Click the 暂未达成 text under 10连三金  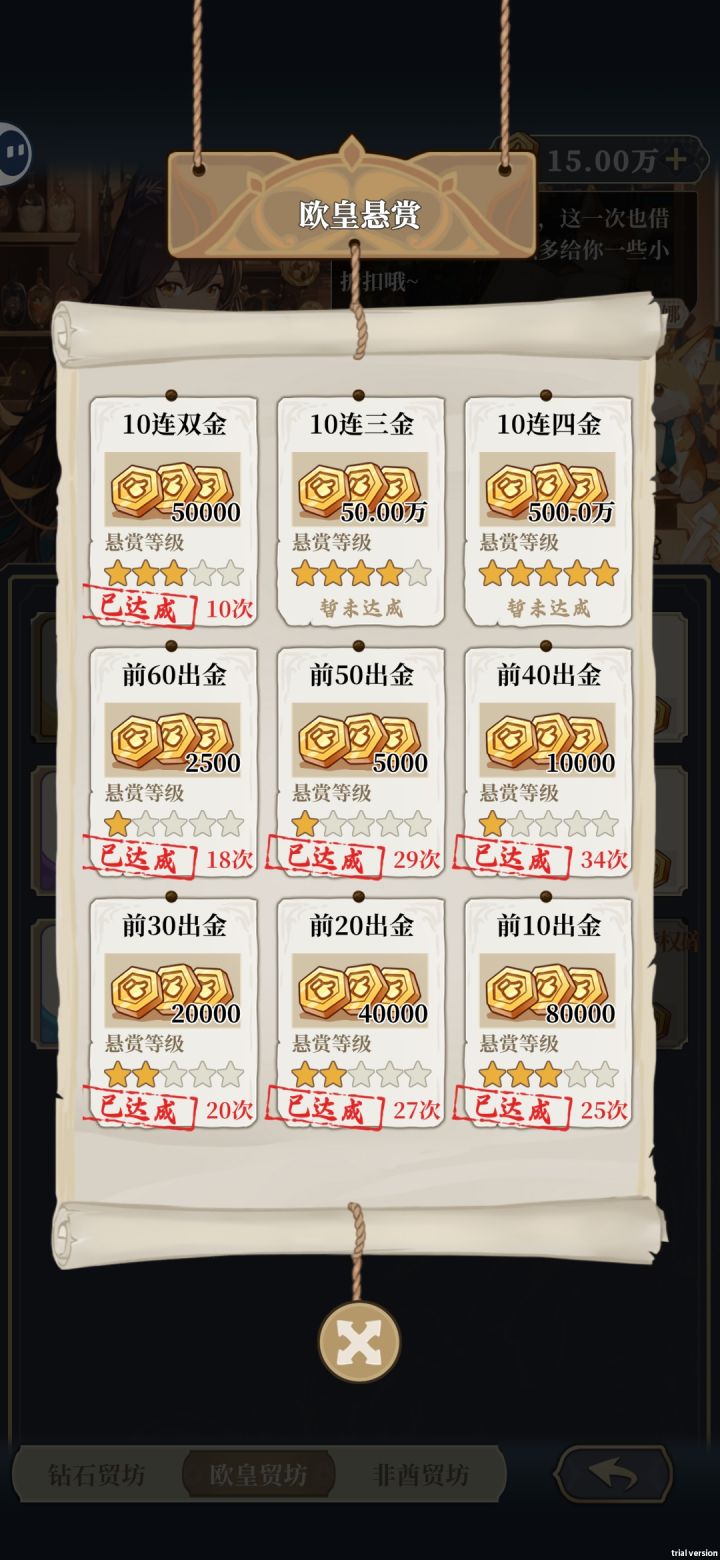(360, 607)
